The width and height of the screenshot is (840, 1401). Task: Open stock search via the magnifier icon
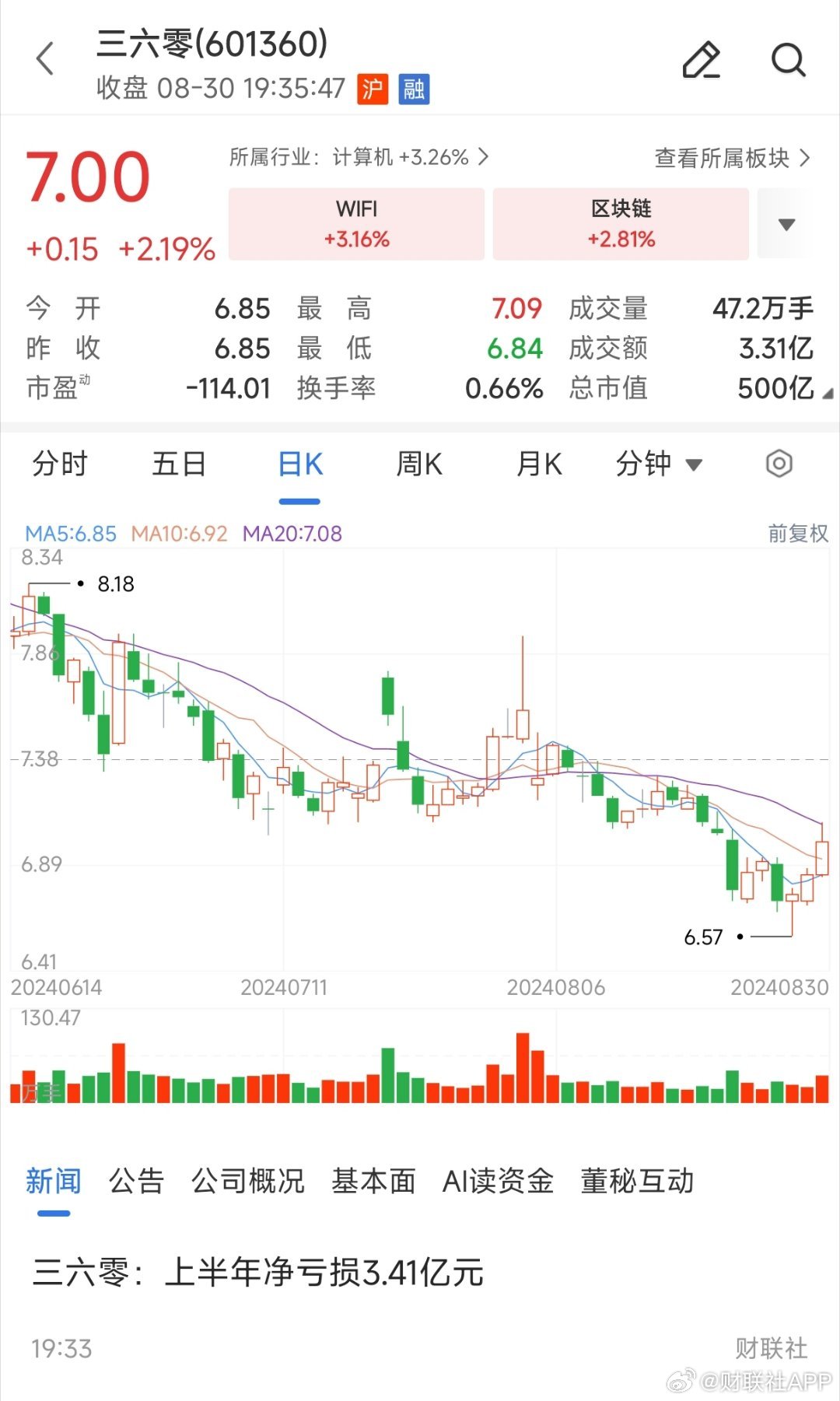tap(789, 60)
